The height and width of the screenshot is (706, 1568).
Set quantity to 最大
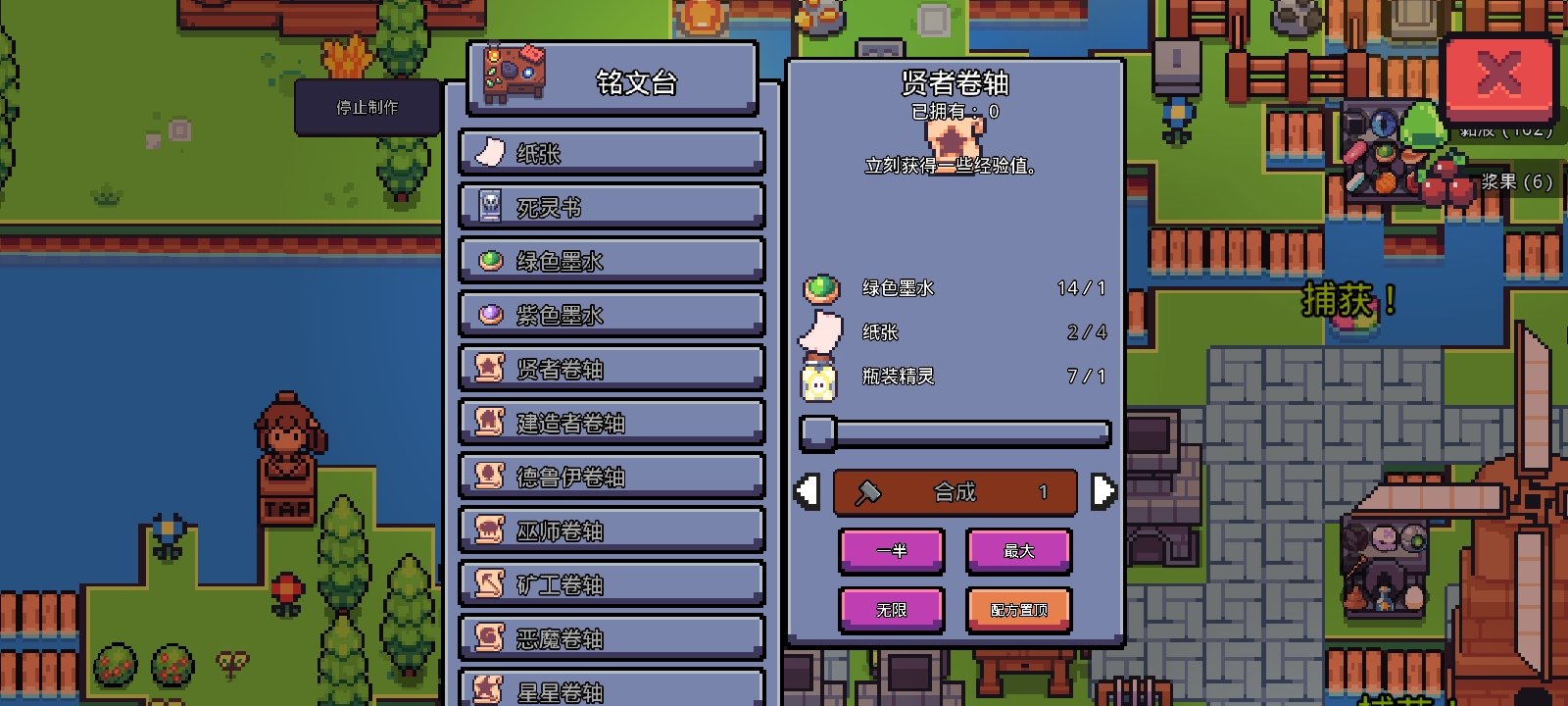tap(1018, 551)
